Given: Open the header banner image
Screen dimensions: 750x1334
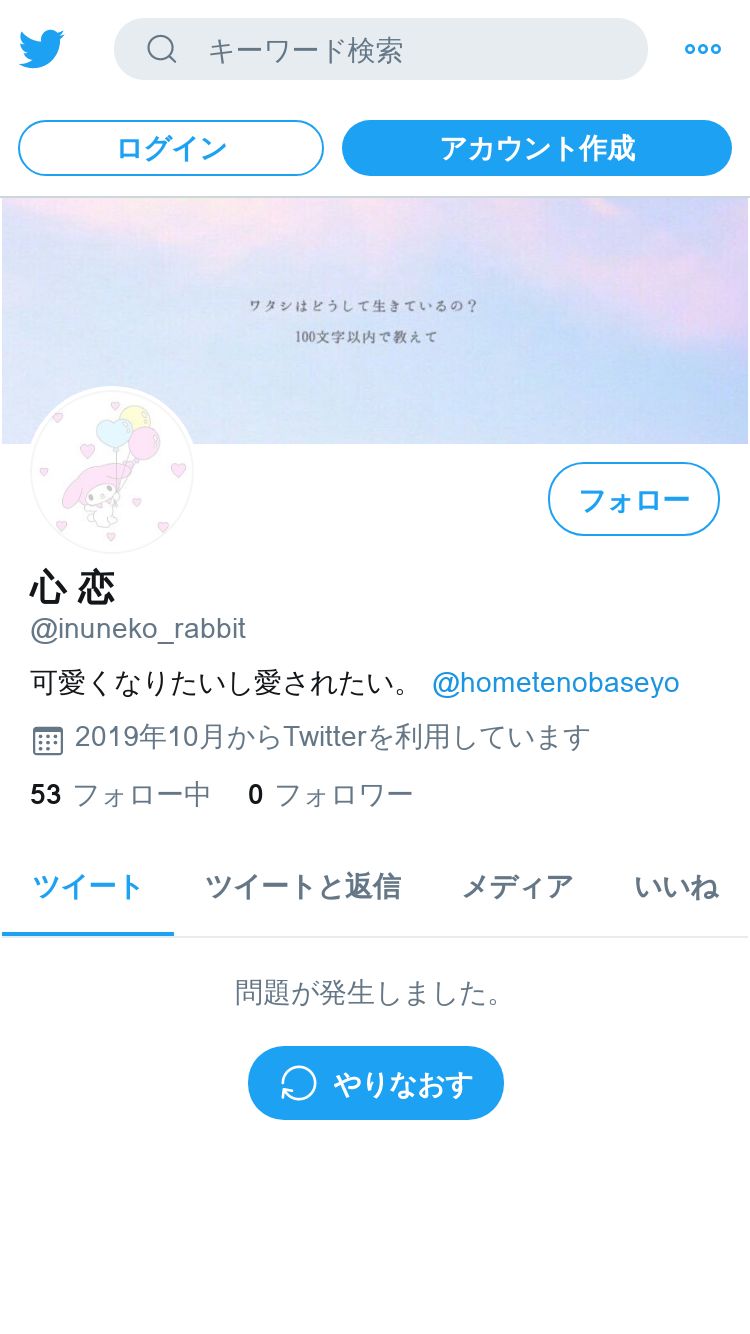Looking at the screenshot, I should (375, 321).
